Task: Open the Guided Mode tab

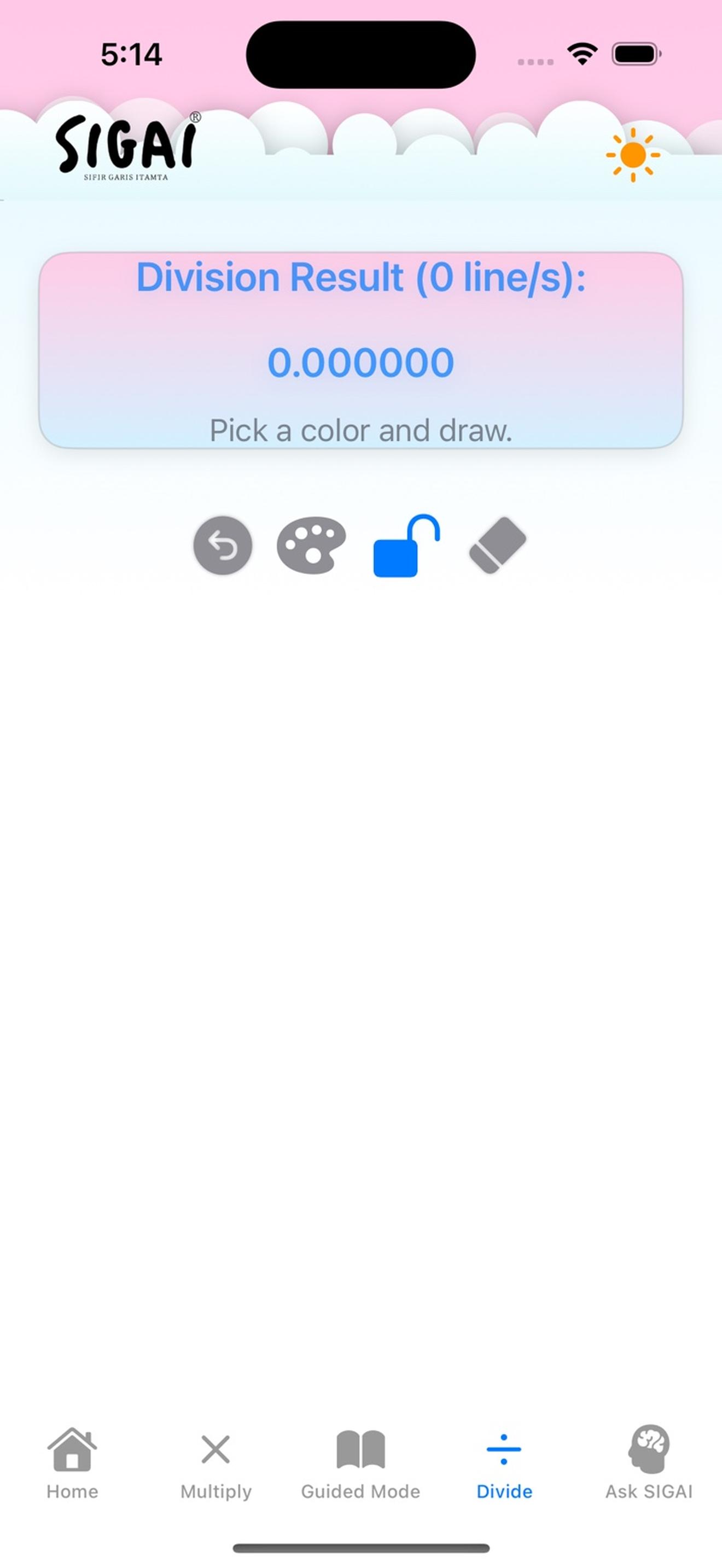Action: click(x=360, y=1464)
